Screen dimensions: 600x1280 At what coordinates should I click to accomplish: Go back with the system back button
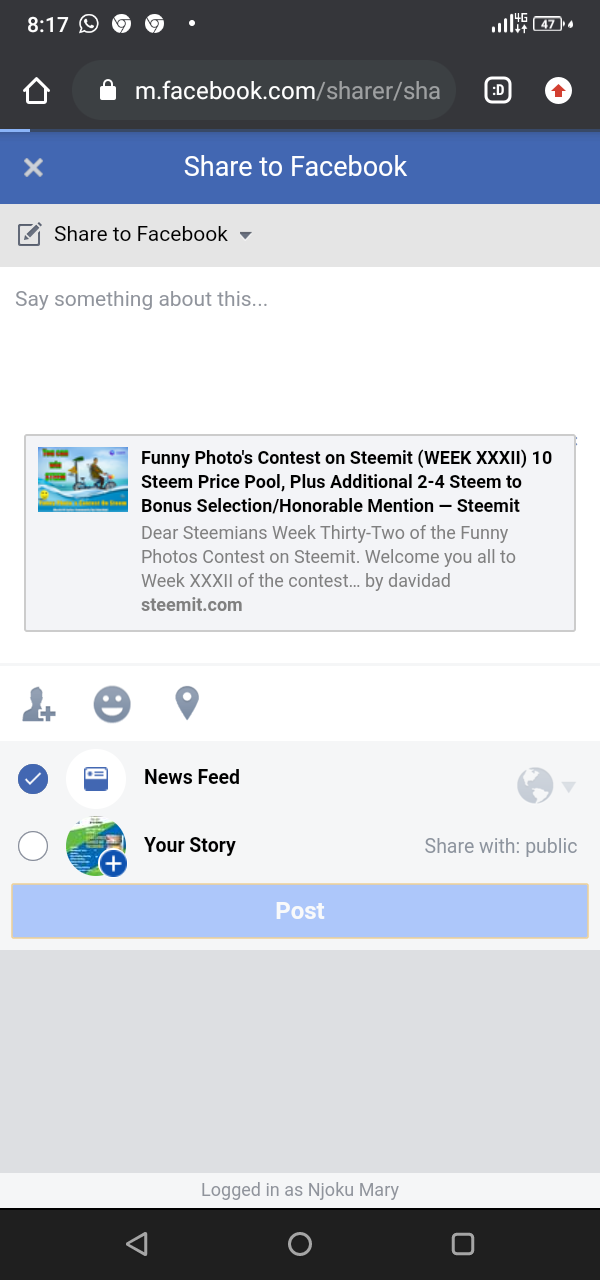tap(137, 1243)
